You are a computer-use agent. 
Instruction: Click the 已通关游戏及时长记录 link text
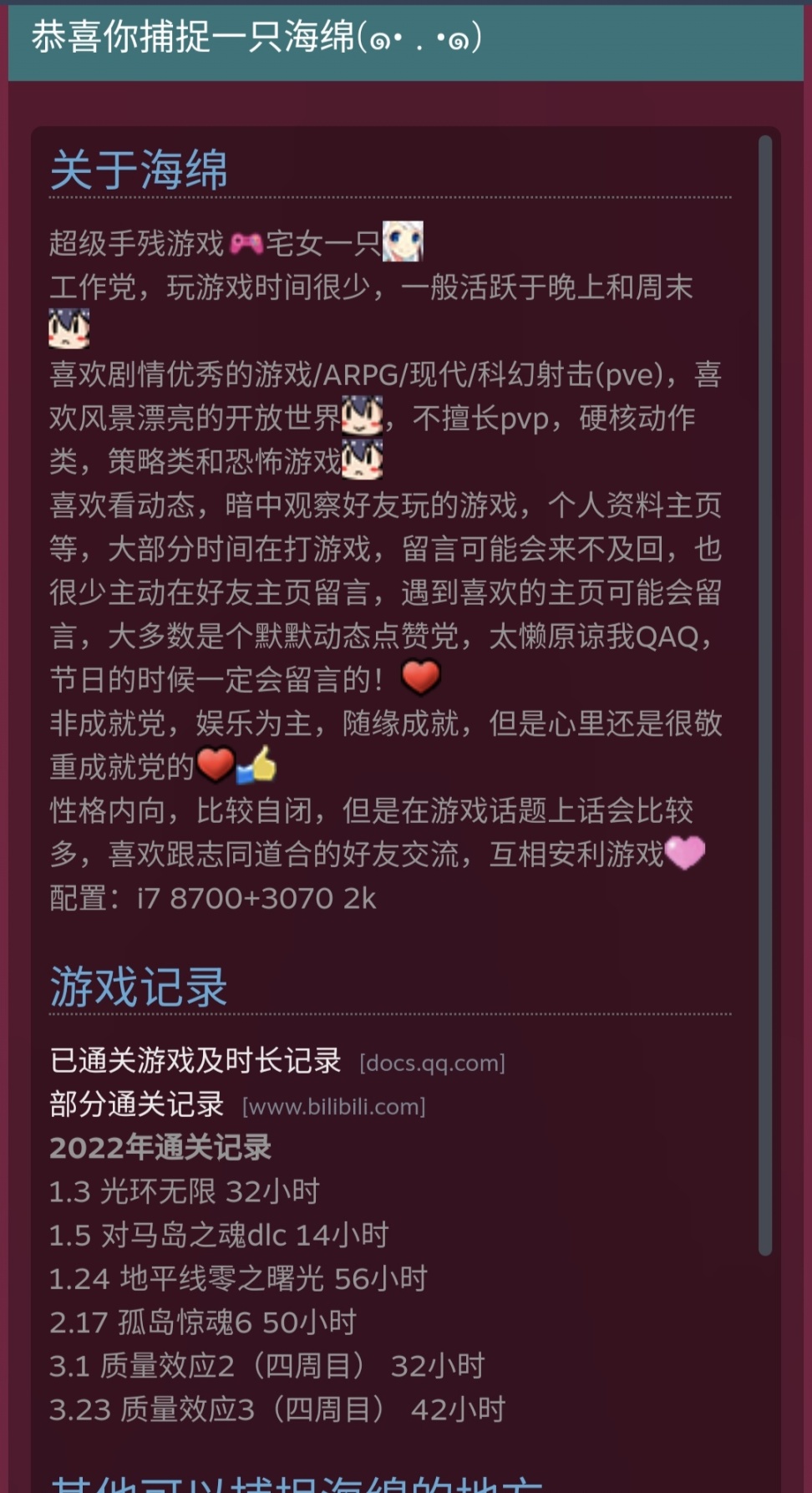(x=195, y=1060)
